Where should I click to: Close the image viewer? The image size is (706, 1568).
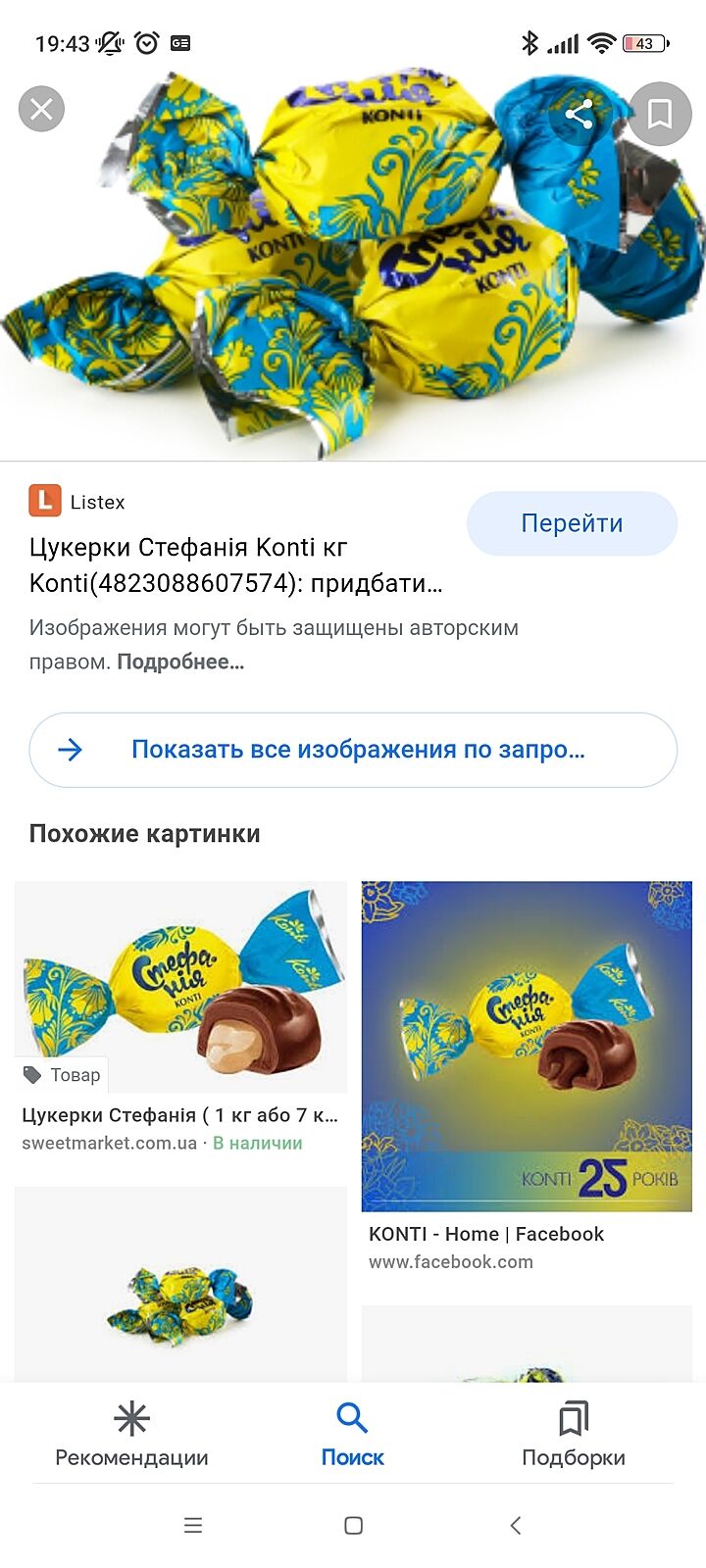point(41,109)
